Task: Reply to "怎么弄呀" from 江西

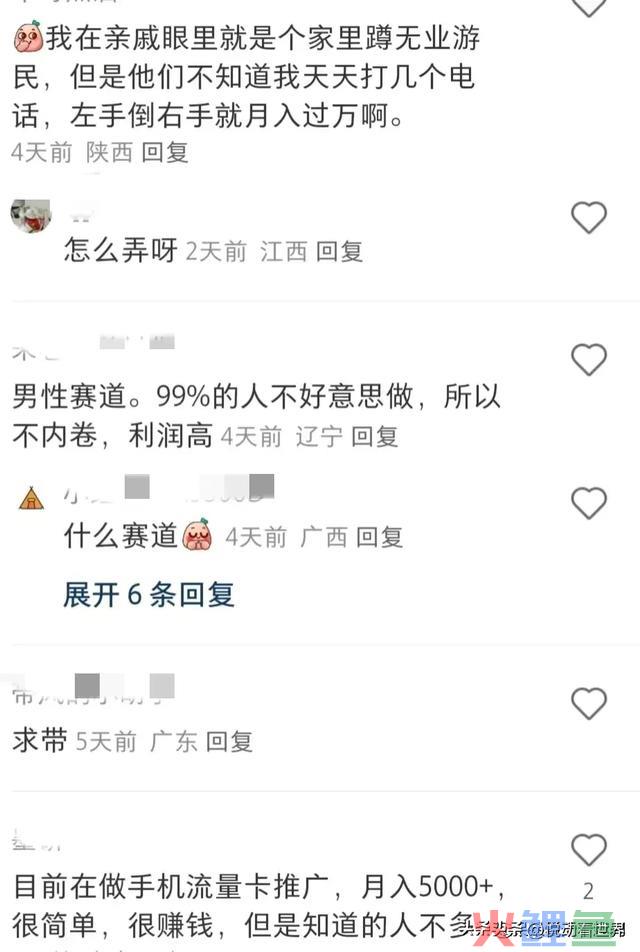Action: [339, 250]
